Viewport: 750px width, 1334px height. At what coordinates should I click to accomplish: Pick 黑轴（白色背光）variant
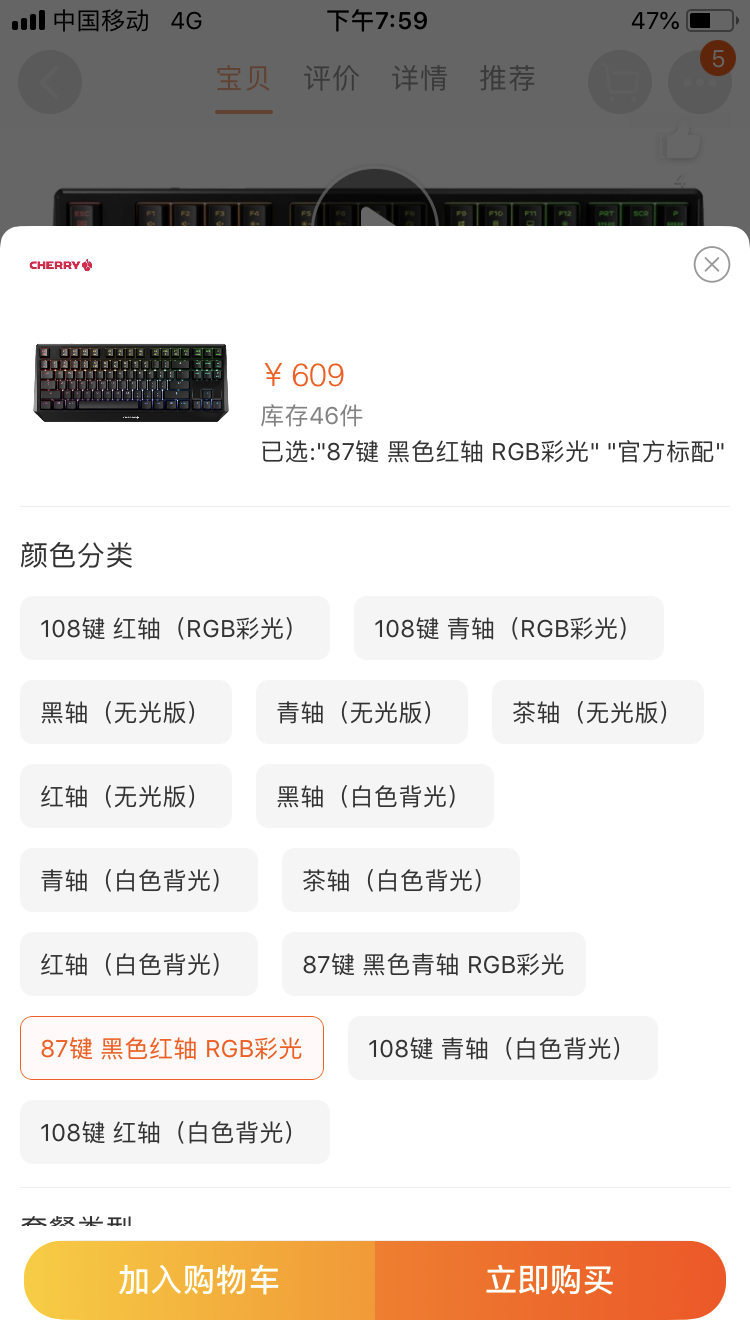[374, 796]
